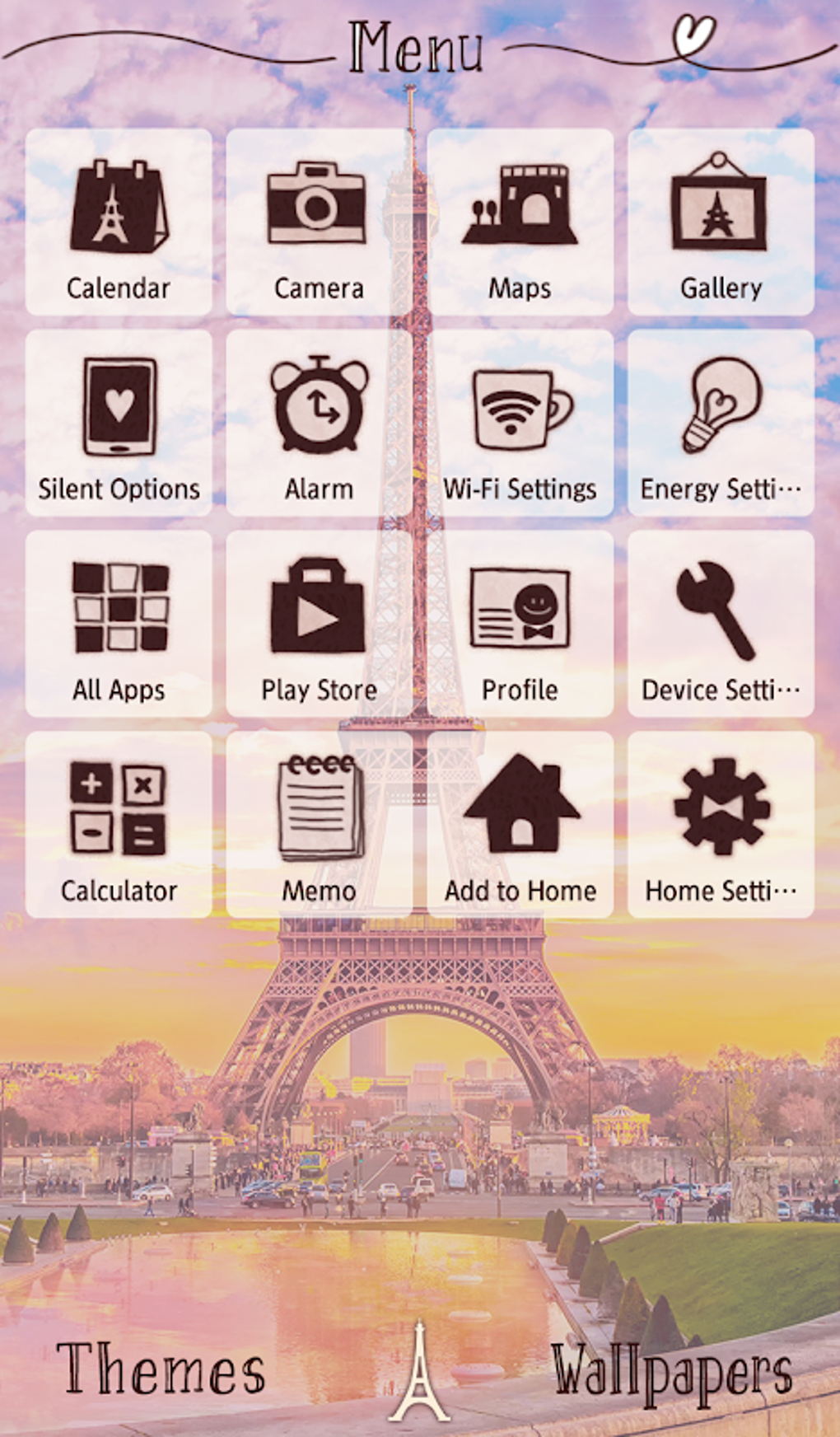Viewport: 840px width, 1437px height.
Task: Open Energy Settings
Action: pyautogui.click(x=721, y=423)
